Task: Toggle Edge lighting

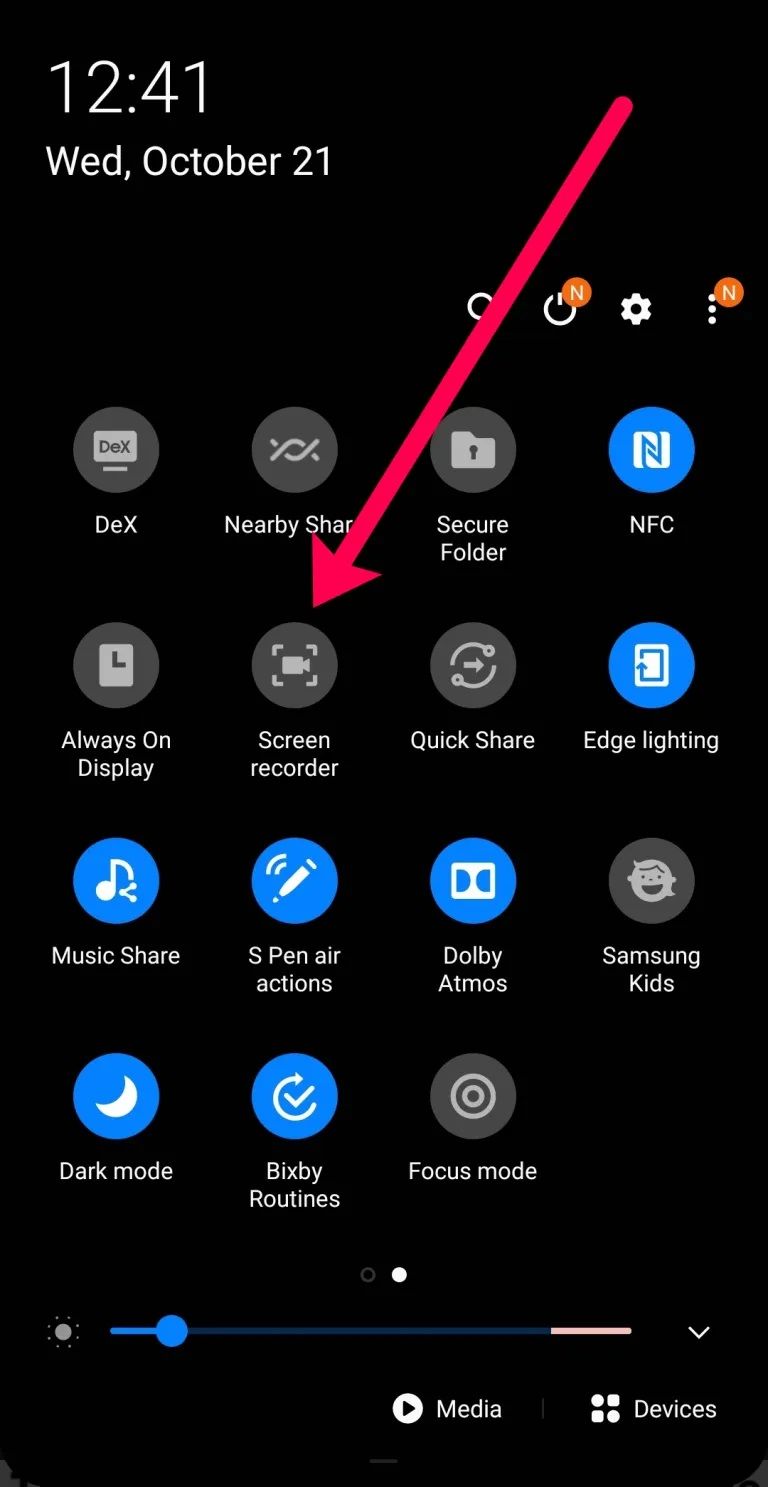Action: (651, 664)
